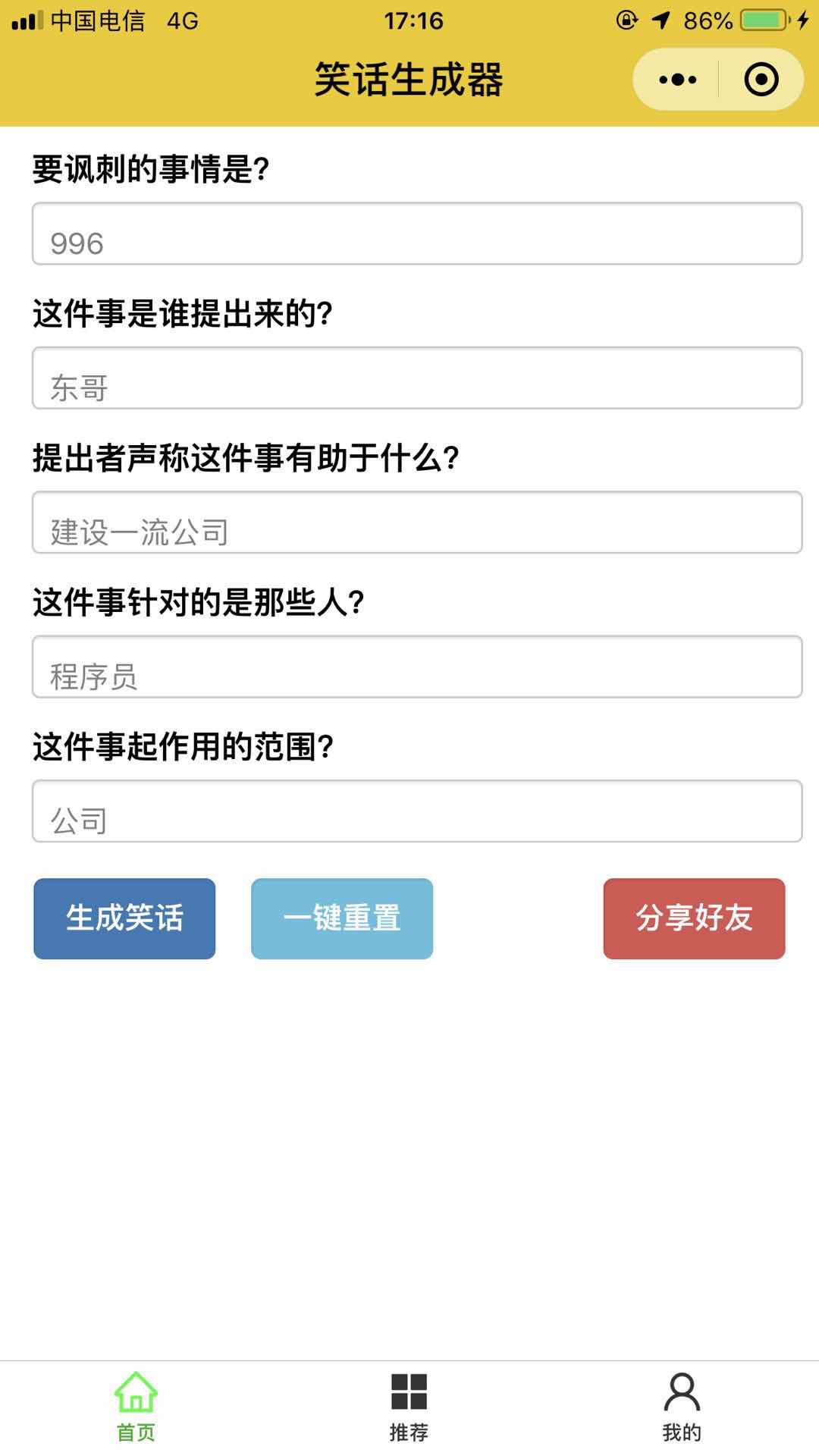Reset the form with 一键重置
Viewport: 819px width, 1456px height.
342,918
